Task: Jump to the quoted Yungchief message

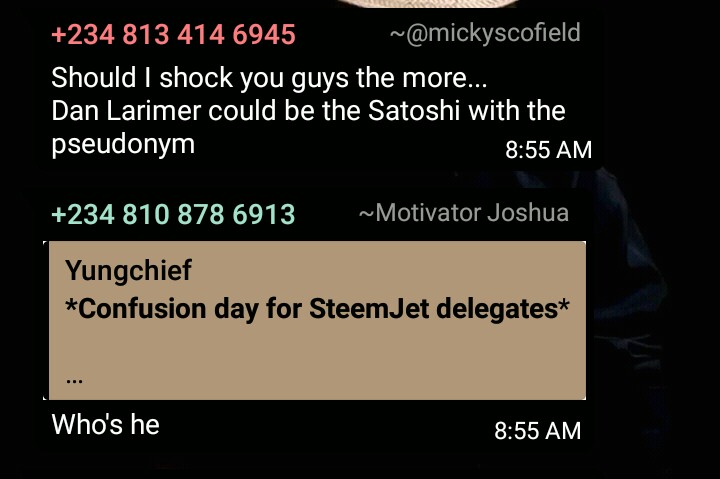Action: click(317, 320)
